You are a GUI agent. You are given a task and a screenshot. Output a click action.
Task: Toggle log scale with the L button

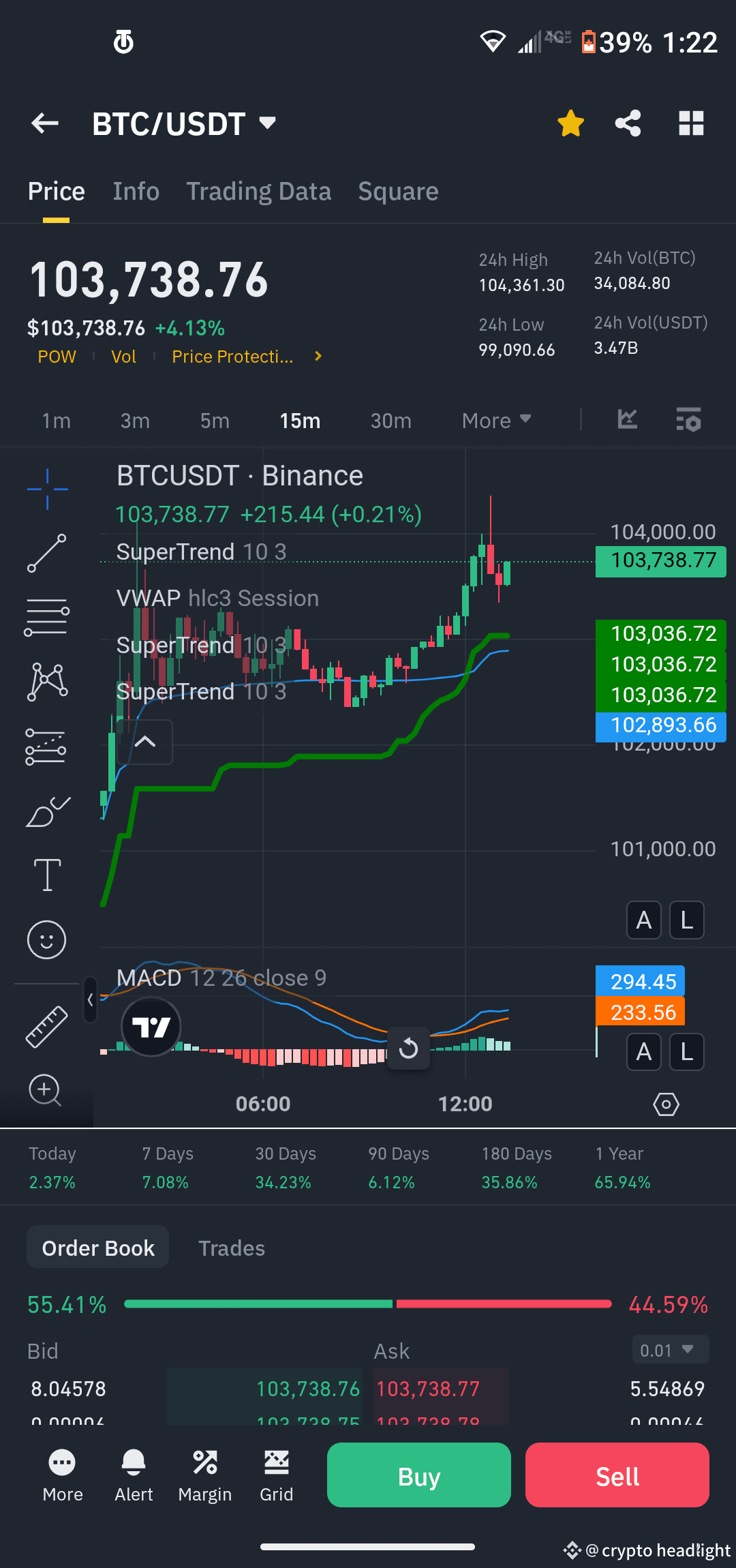(686, 920)
